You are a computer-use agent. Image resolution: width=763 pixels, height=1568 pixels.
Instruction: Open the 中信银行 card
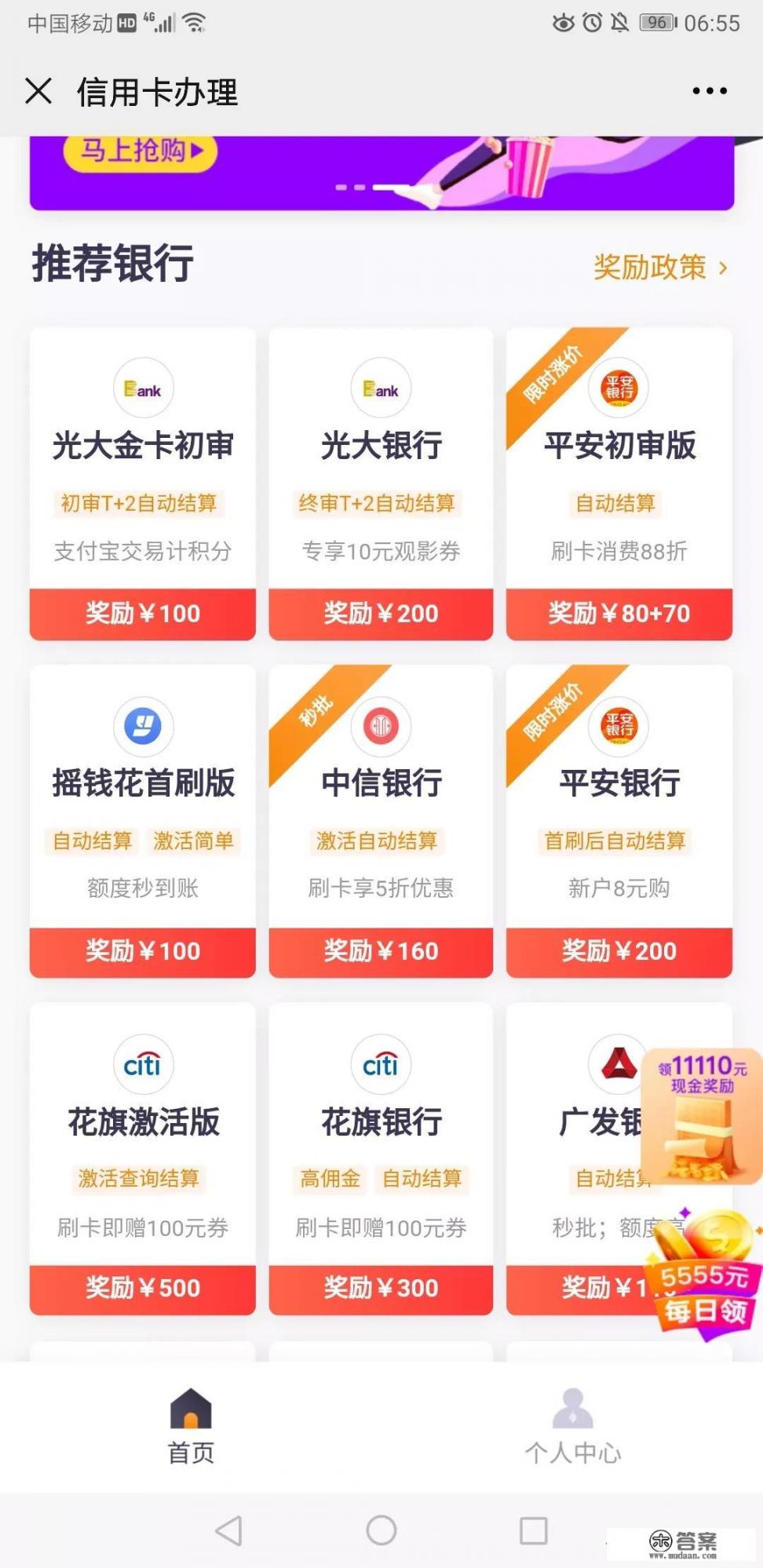point(381,820)
